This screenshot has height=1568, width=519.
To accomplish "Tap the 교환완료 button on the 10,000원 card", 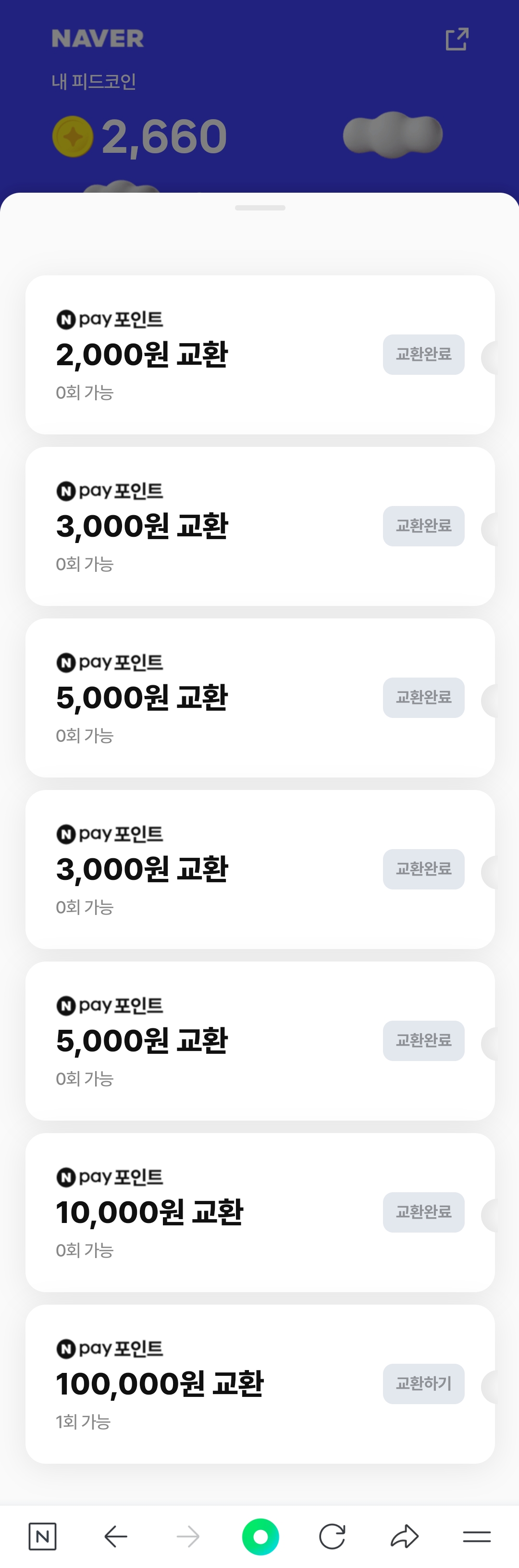I will click(x=423, y=1212).
